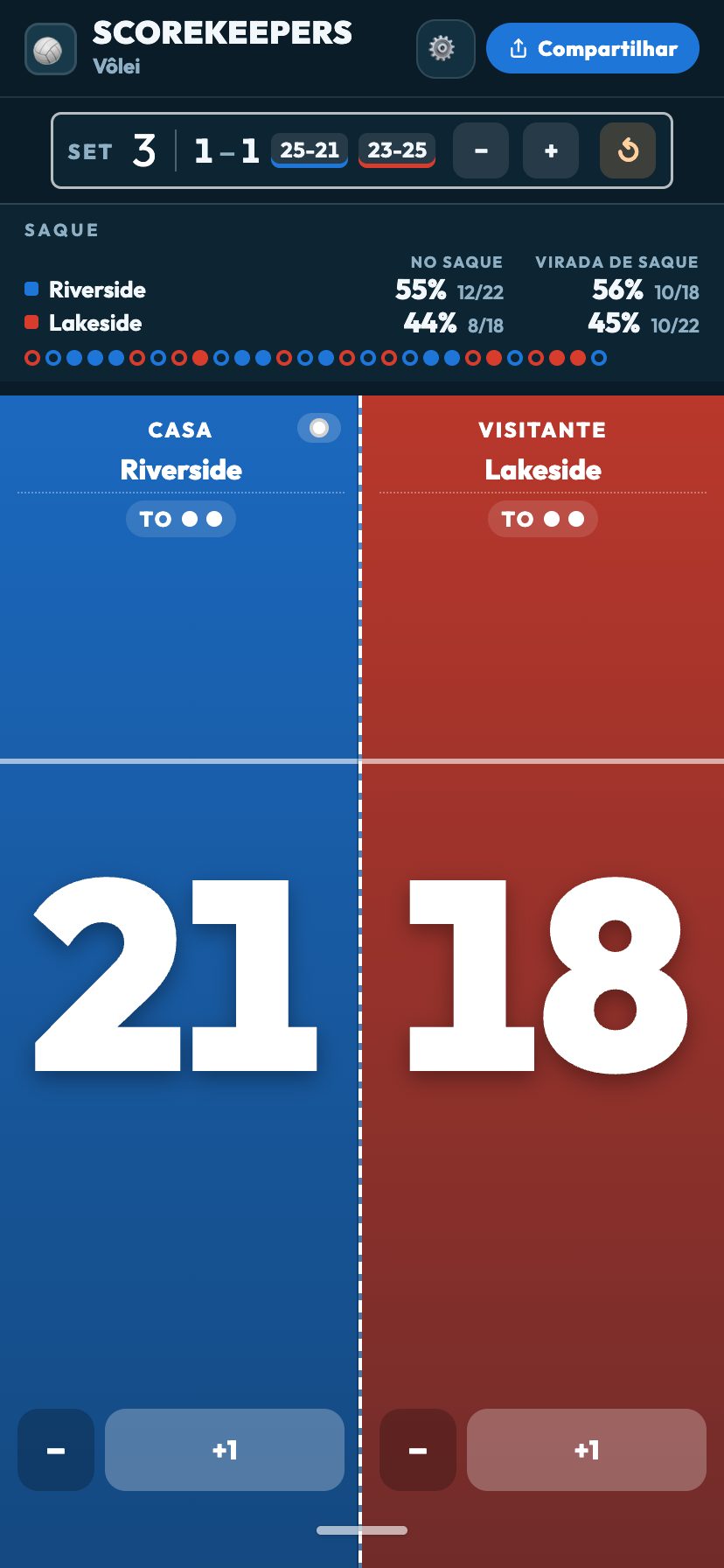724x1568 pixels.
Task: Use a Lakeside timeout (TO)
Action: (x=543, y=519)
